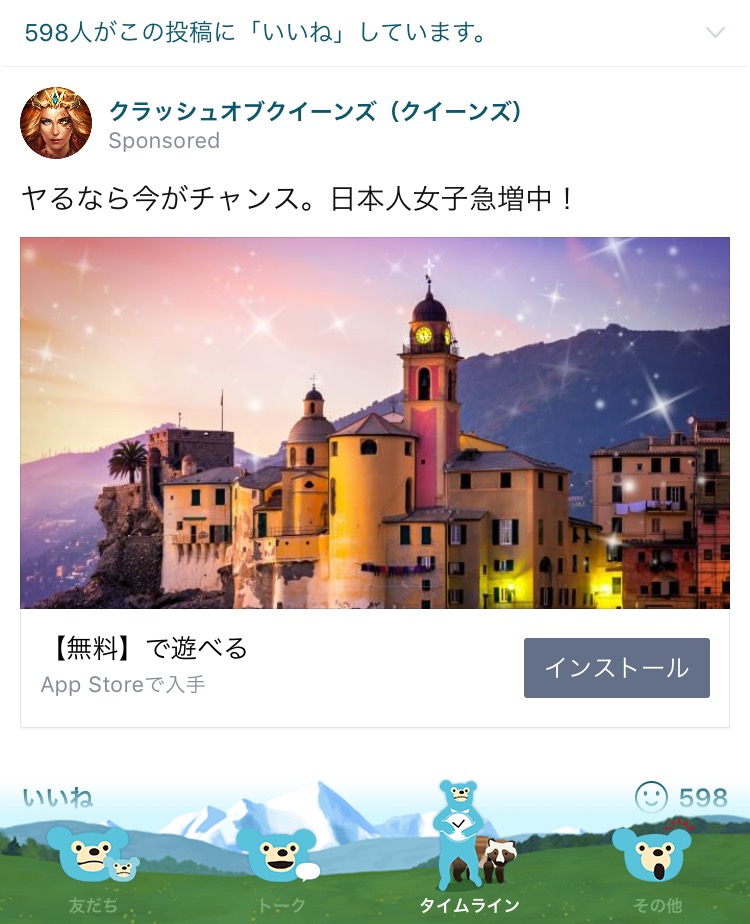The image size is (750, 924).
Task: Go to the その他 tab
Action: [x=655, y=868]
